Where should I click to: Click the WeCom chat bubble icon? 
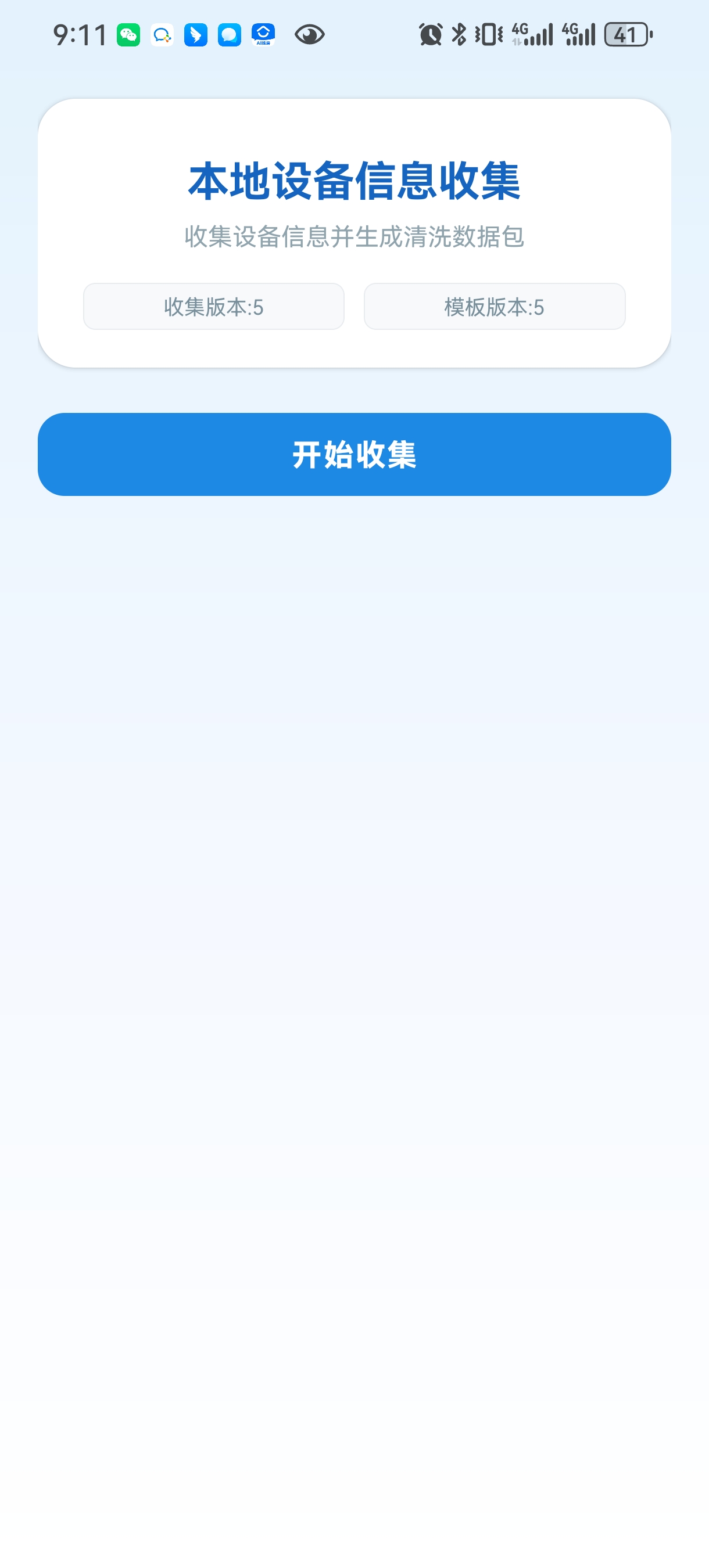(162, 36)
